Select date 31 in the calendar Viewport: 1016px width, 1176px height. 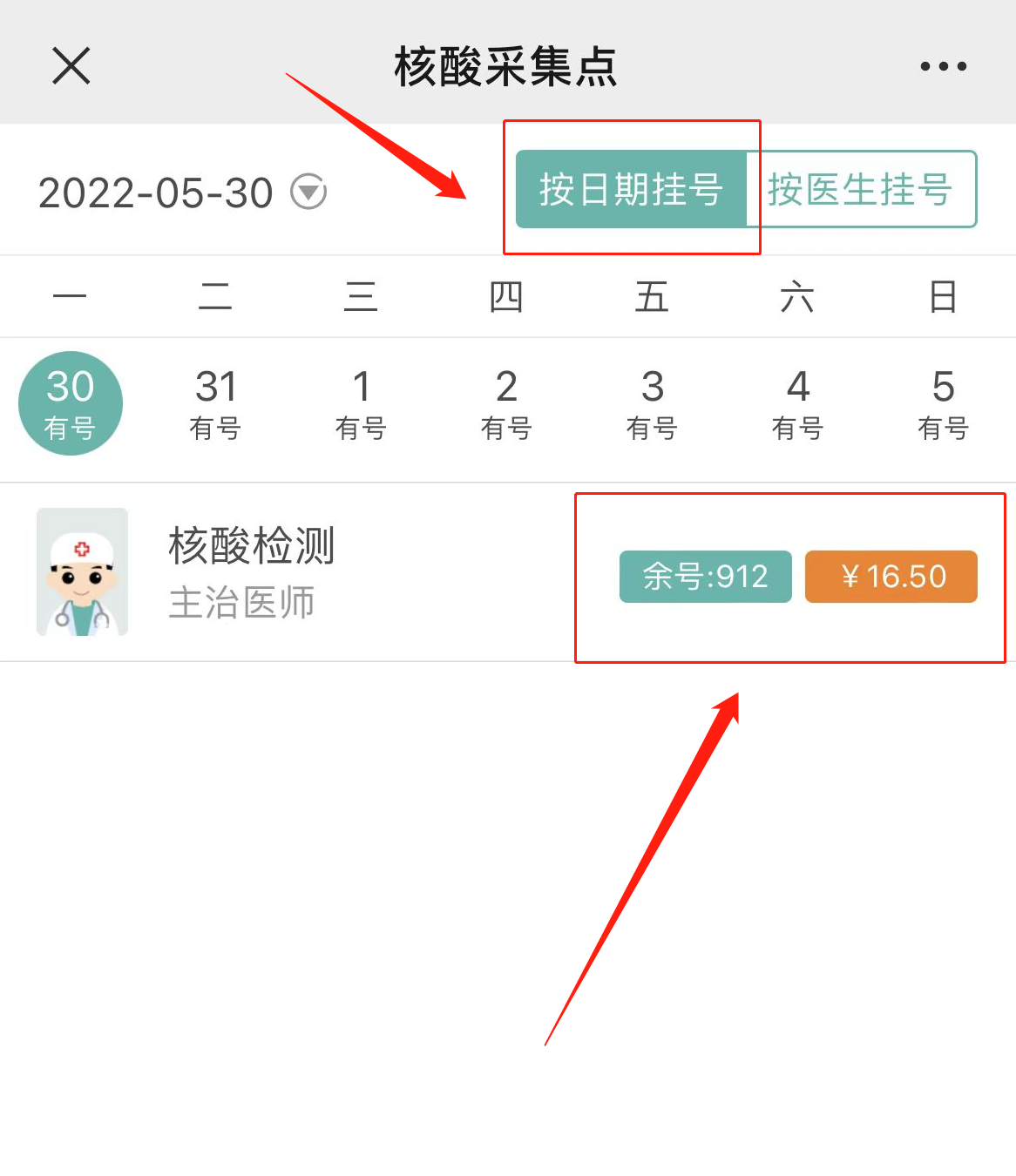215,403
